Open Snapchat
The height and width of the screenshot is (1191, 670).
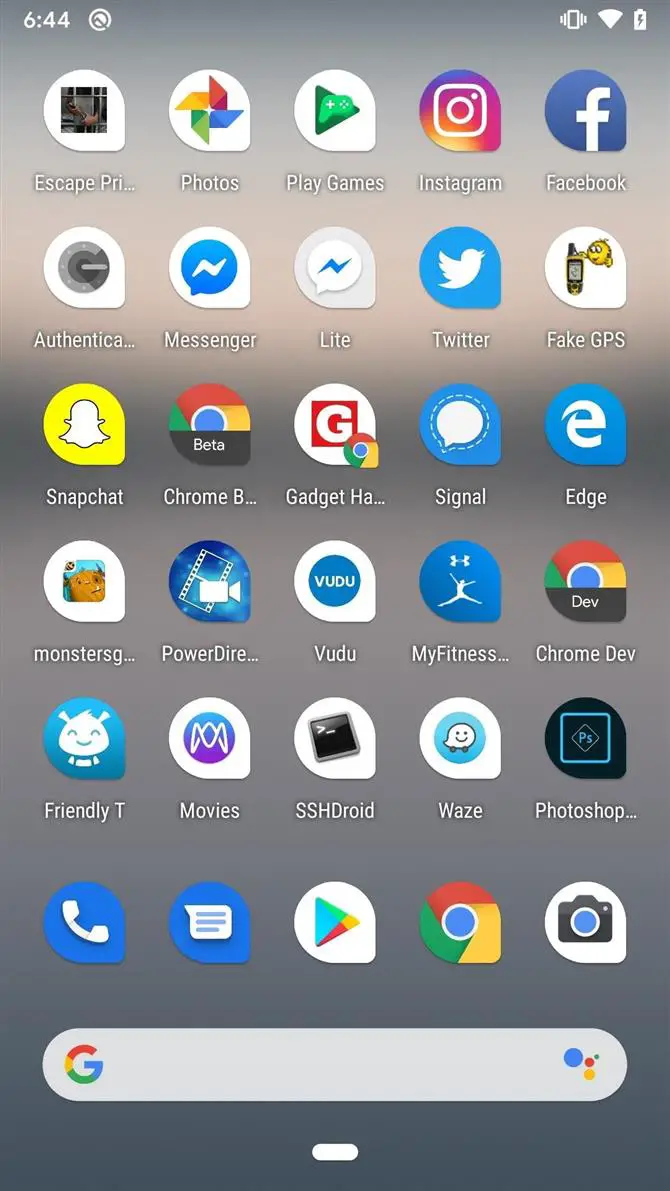click(84, 425)
